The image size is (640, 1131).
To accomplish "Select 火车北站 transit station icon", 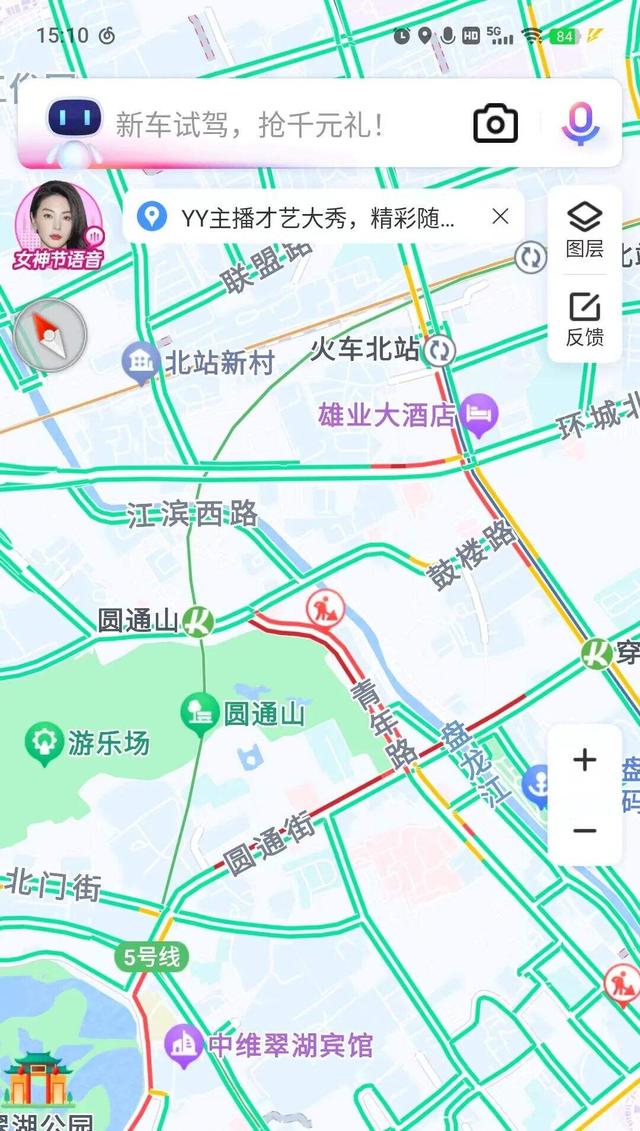I will point(439,351).
